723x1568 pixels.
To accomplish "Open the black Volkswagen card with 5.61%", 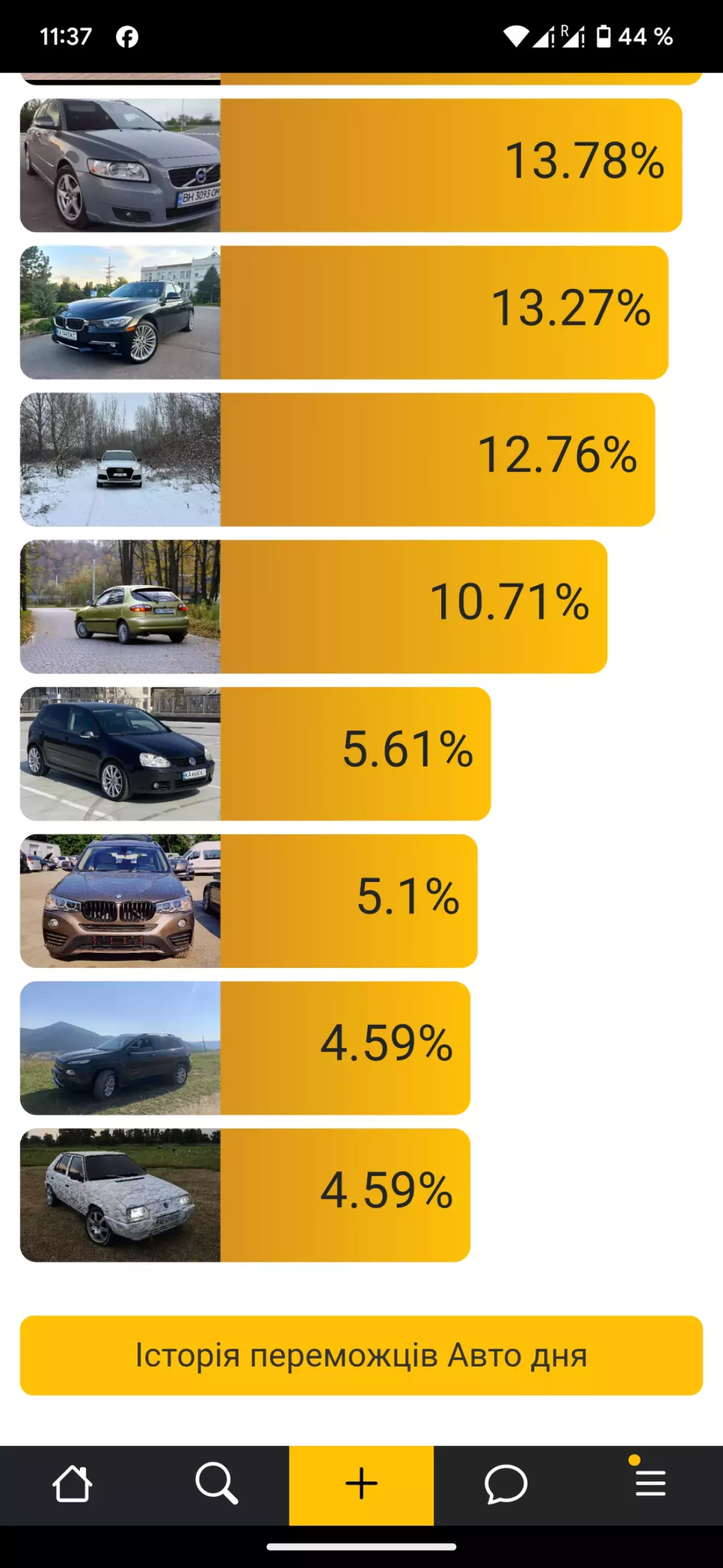I will [256, 754].
